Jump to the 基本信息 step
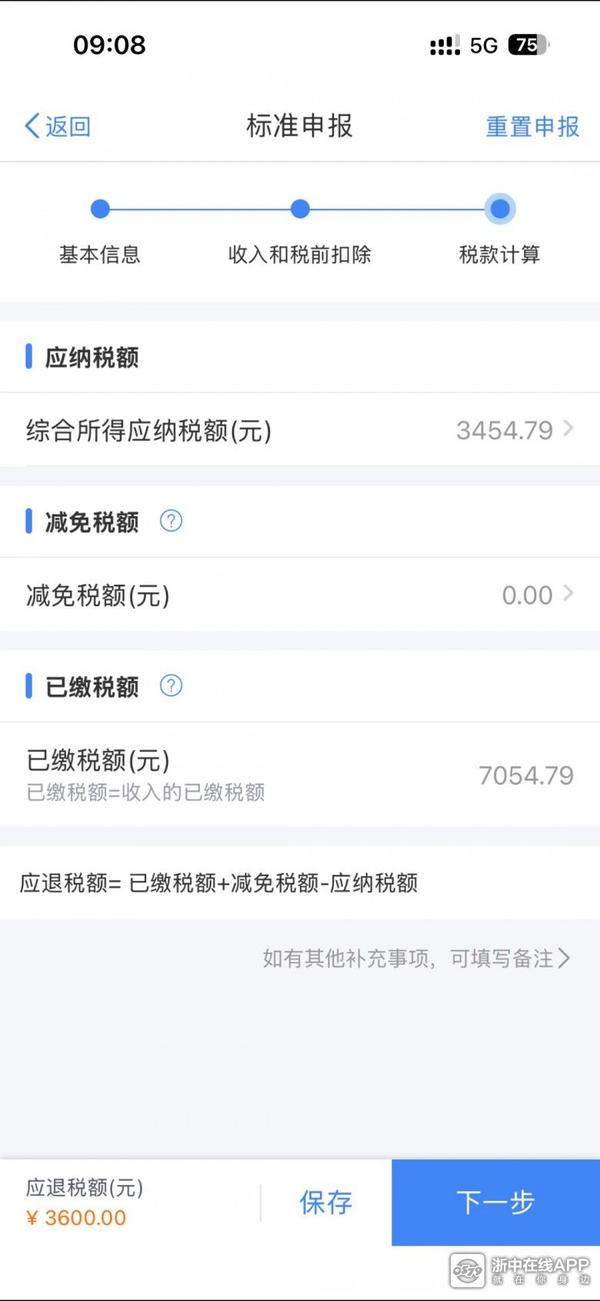Image resolution: width=600 pixels, height=1301 pixels. tap(100, 210)
